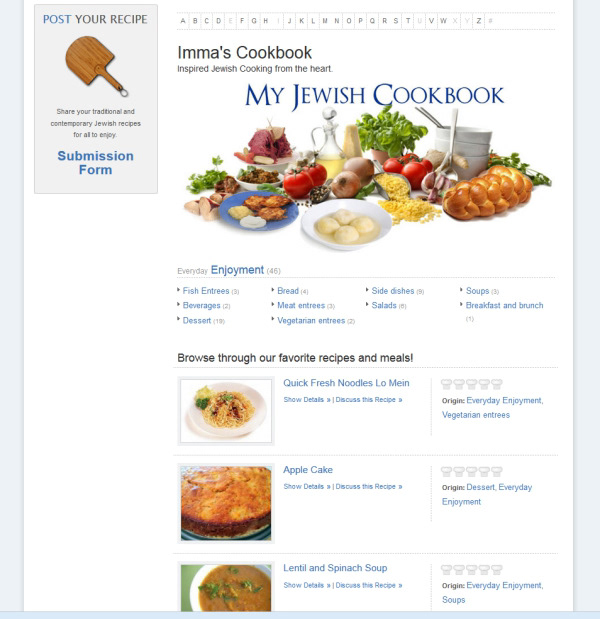Open the Everyday Enjoyment heading link
Viewport: 600px width, 619px height.
pyautogui.click(x=237, y=270)
